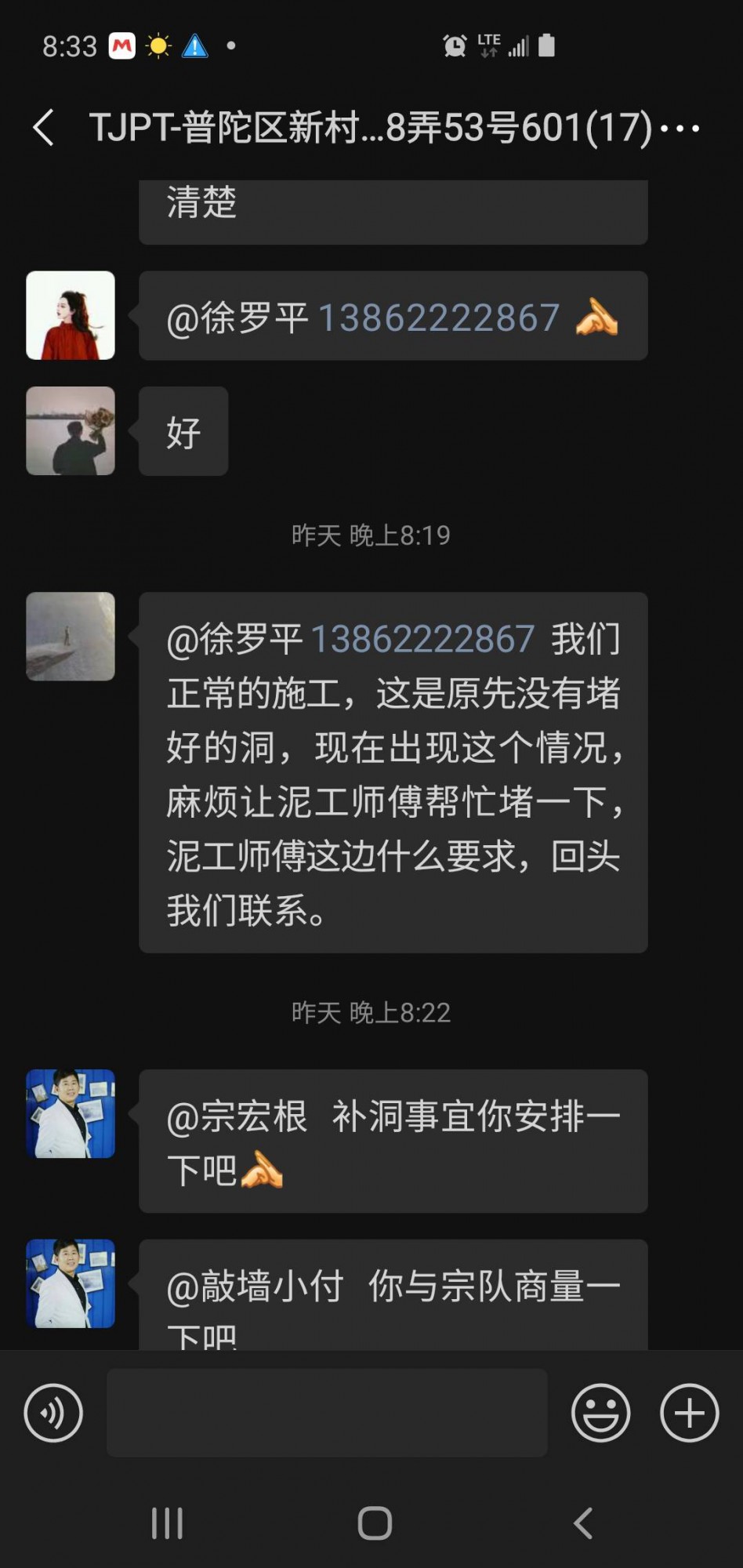743x1568 pixels.
Task: Open the plus attachments menu
Action: (689, 1413)
